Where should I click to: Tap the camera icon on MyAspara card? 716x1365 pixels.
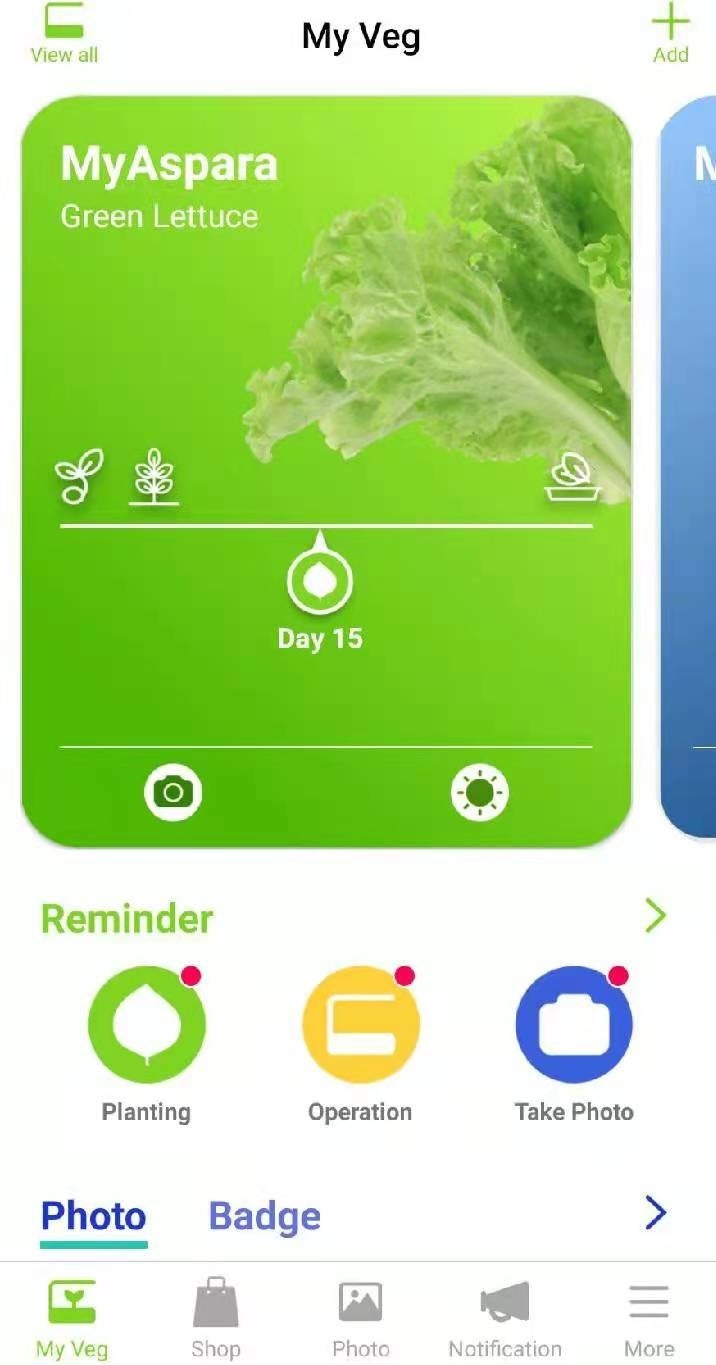(x=173, y=793)
